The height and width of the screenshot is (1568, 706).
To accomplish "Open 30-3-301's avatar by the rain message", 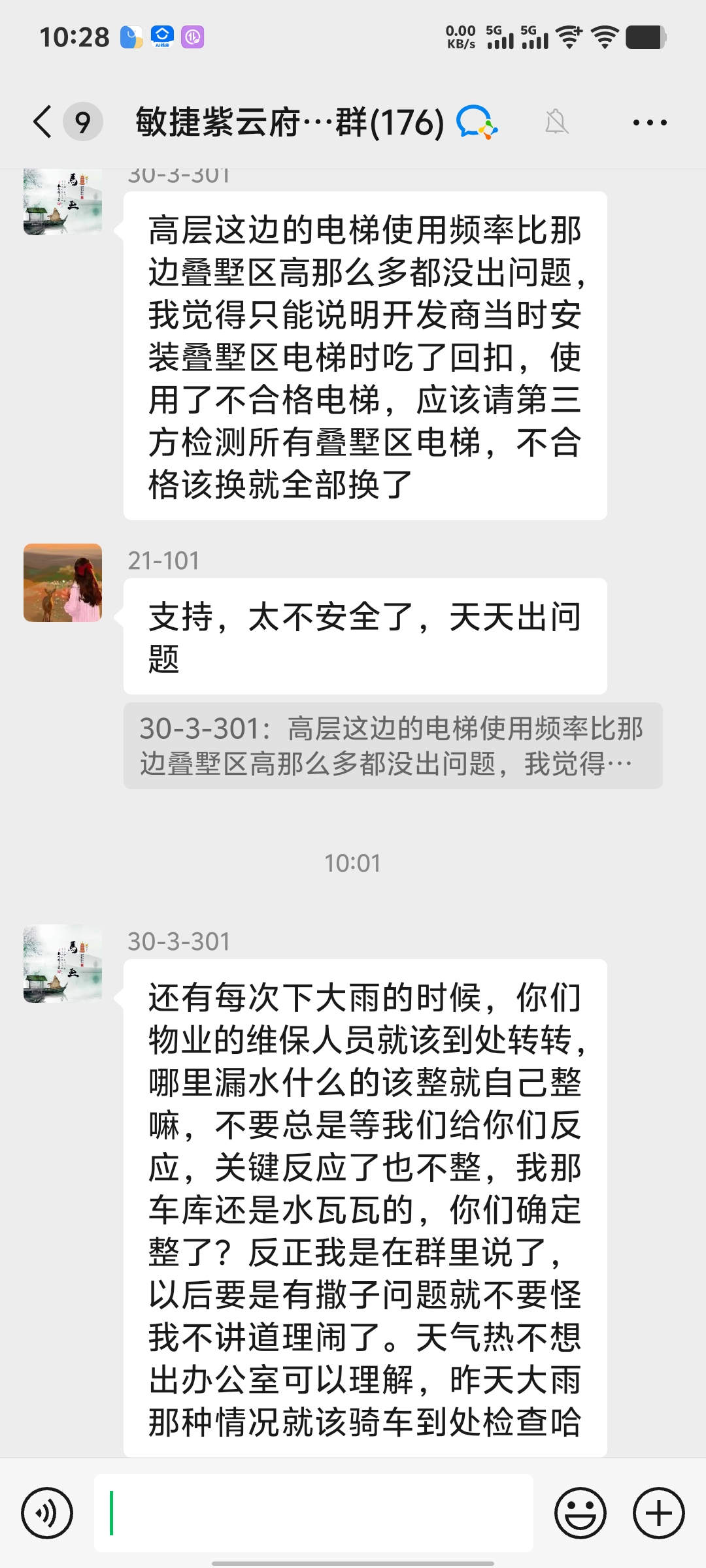I will pos(63,963).
